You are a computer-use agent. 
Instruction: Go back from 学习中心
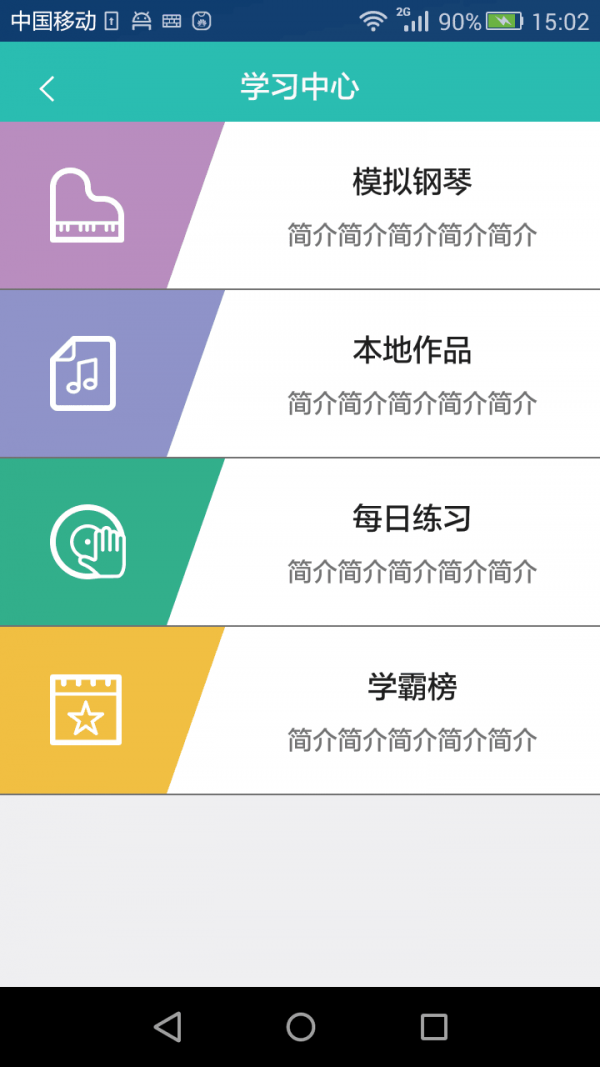[47, 88]
